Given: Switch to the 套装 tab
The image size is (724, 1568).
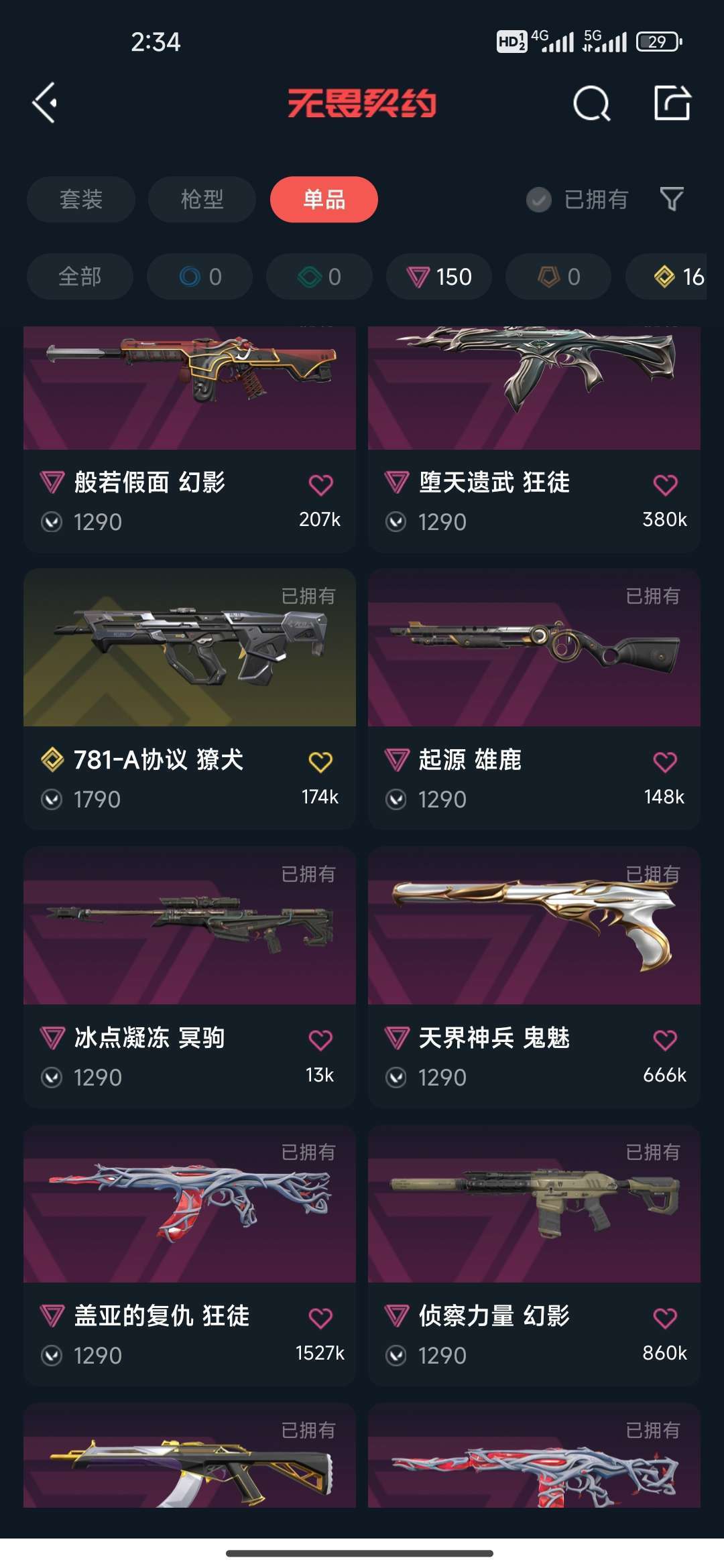Looking at the screenshot, I should point(81,199).
